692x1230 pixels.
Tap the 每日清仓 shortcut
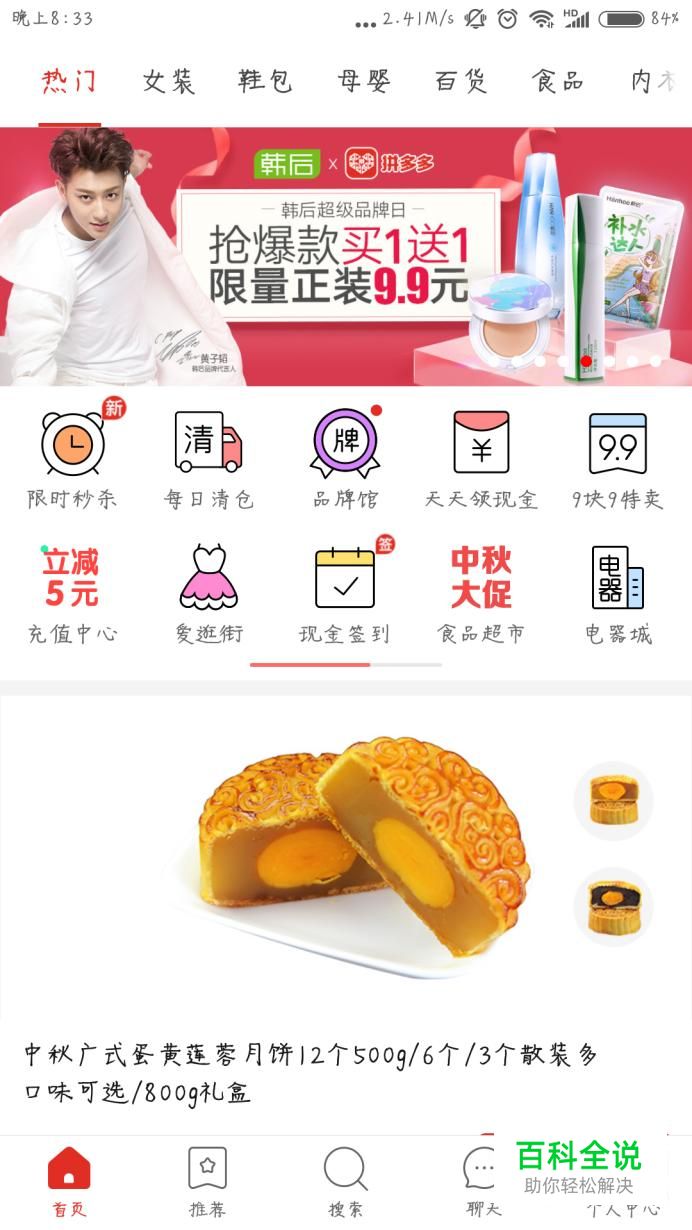(209, 457)
